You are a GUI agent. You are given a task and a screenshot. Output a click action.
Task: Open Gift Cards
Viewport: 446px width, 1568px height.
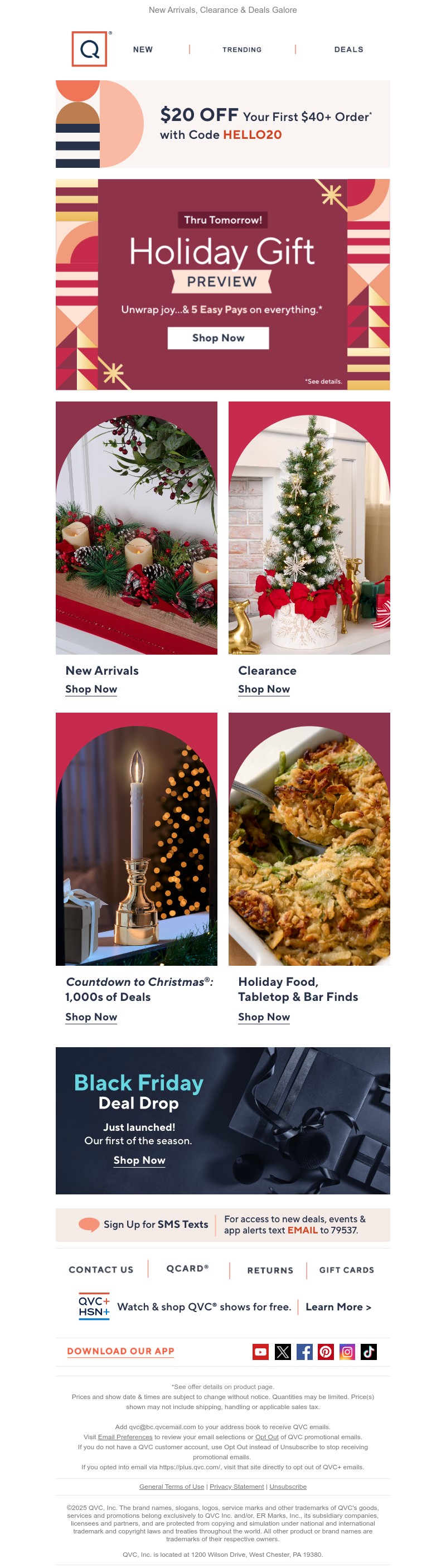point(346,1270)
